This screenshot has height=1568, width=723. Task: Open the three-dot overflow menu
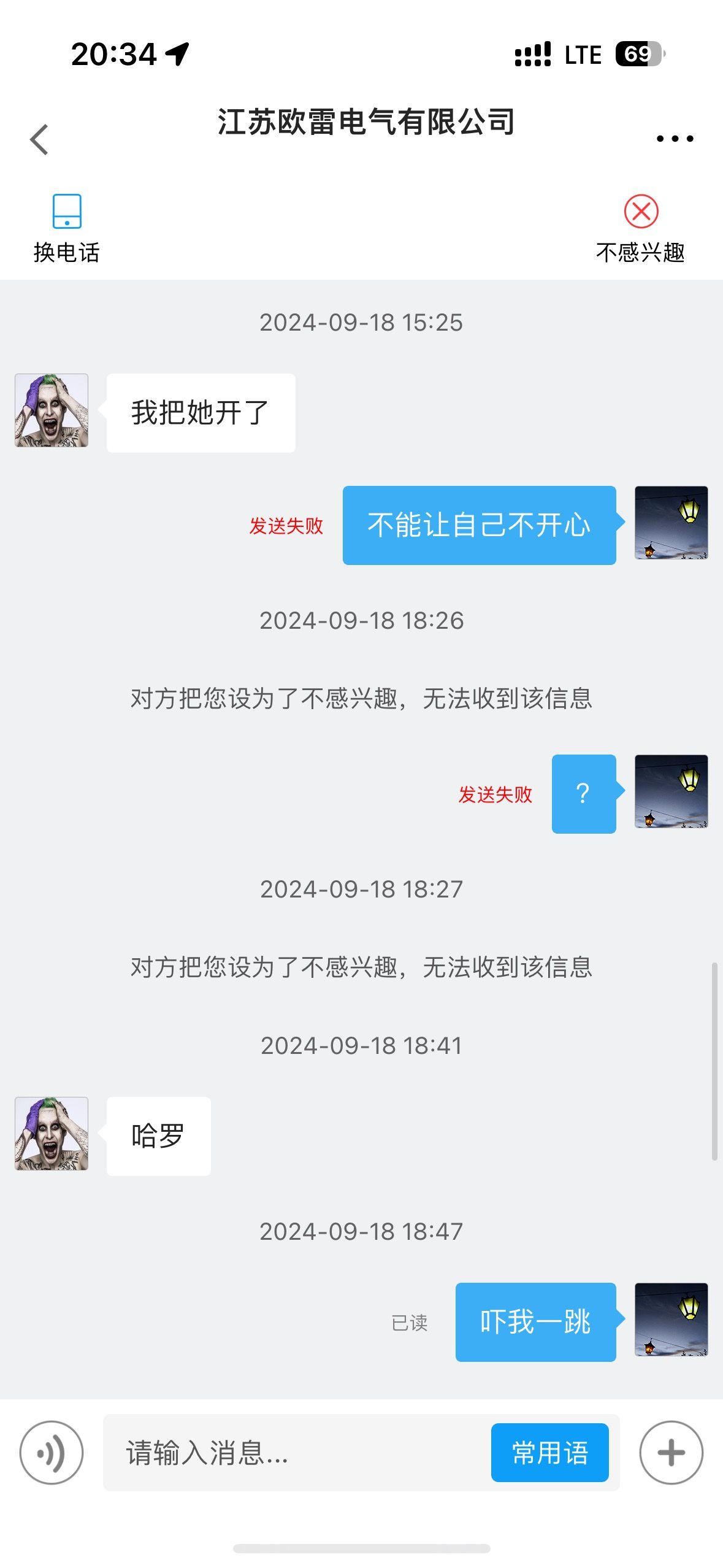[675, 139]
